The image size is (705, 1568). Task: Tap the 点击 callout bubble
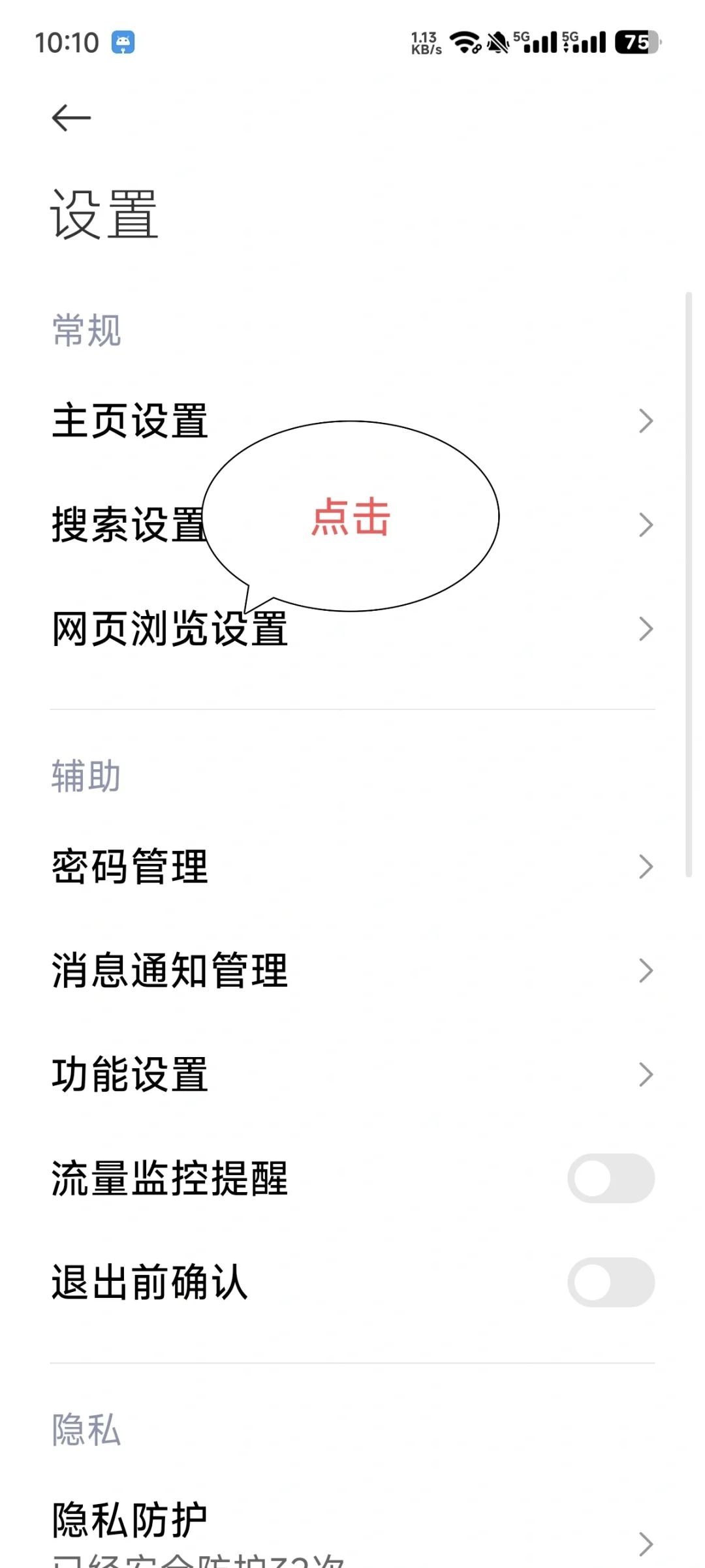coord(352,519)
